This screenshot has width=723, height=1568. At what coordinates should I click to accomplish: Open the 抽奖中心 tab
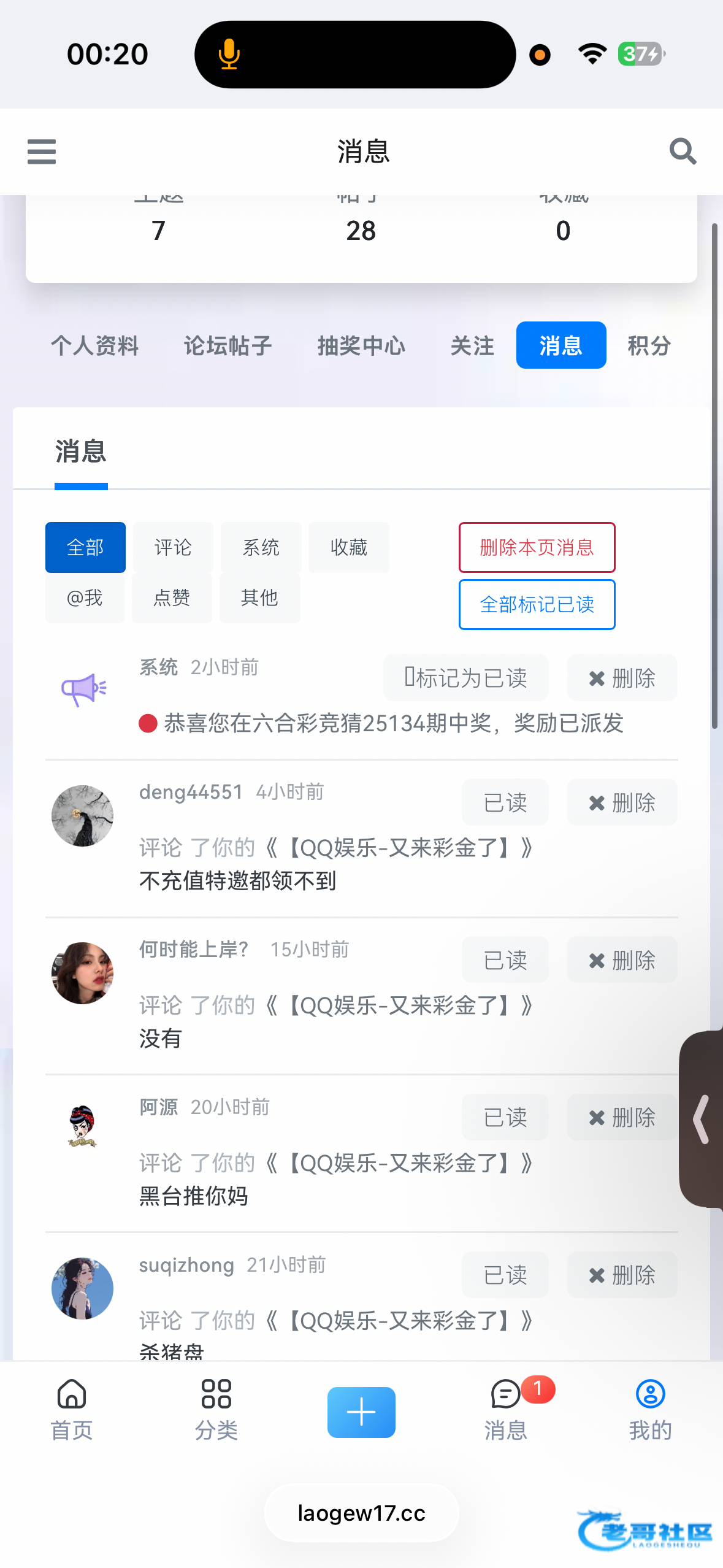361,345
